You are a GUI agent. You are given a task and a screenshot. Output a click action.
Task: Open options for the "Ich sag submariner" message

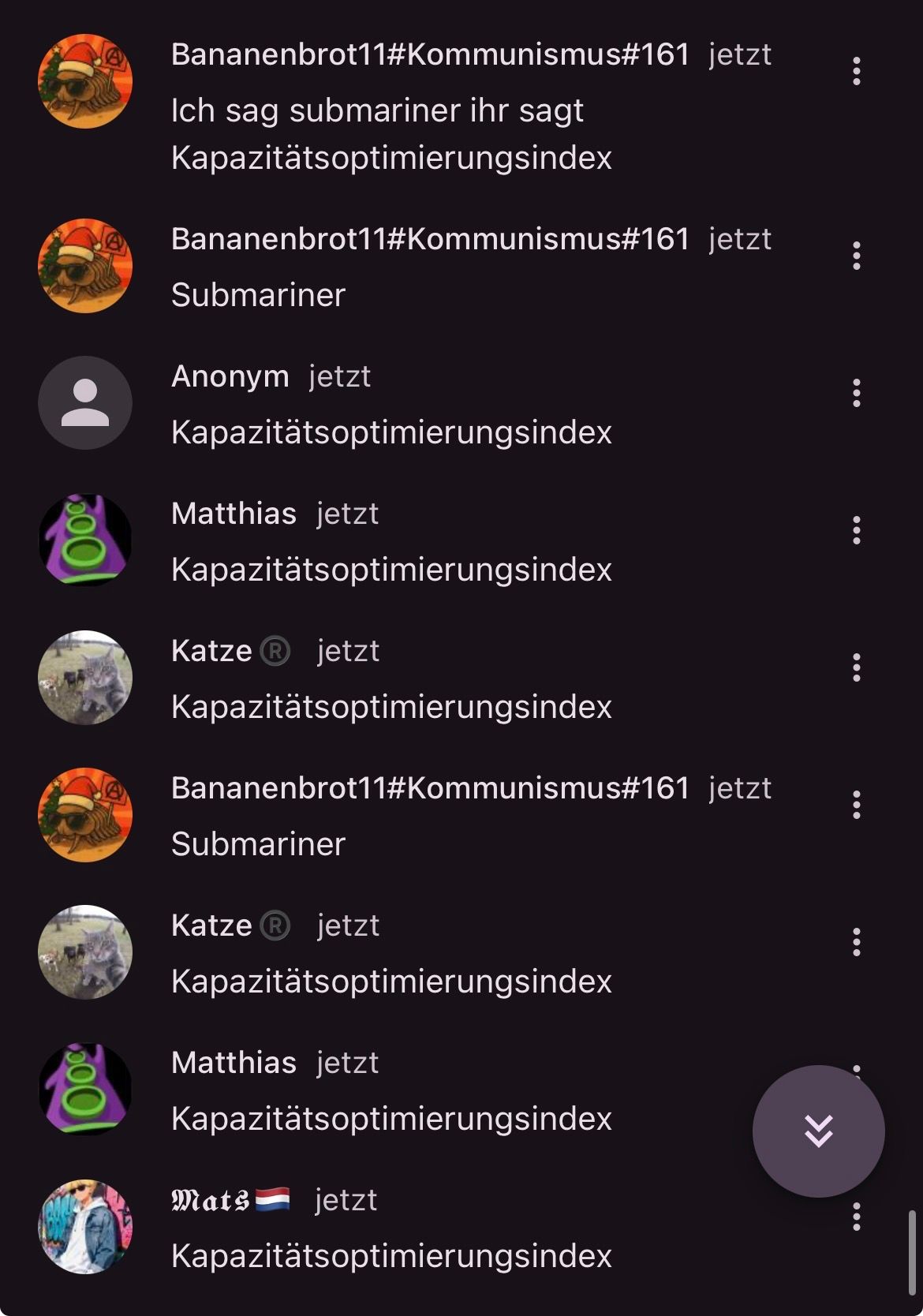pyautogui.click(x=856, y=72)
